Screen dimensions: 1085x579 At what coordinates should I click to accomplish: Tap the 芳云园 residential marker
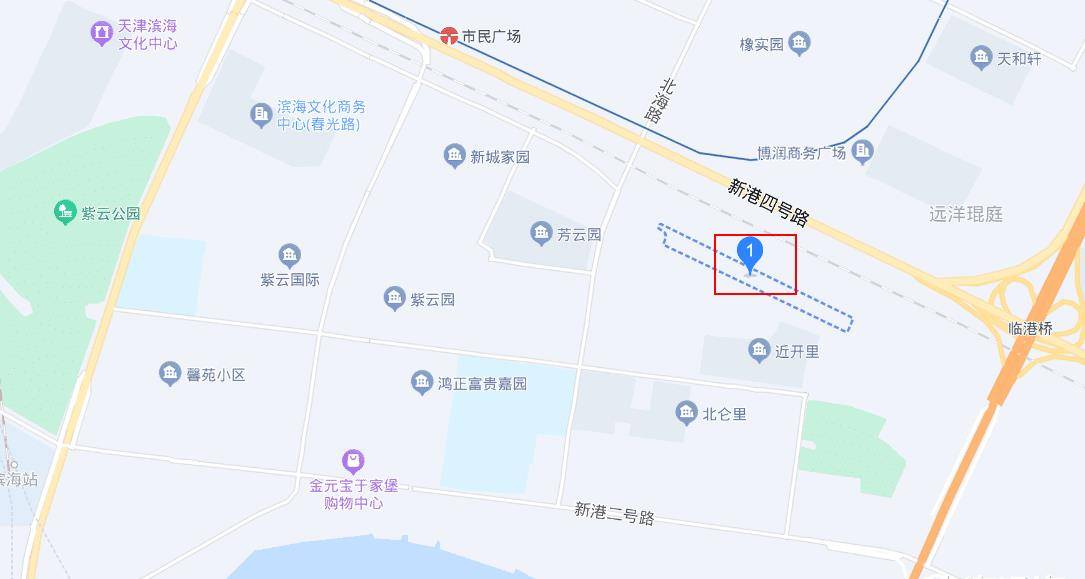click(541, 234)
